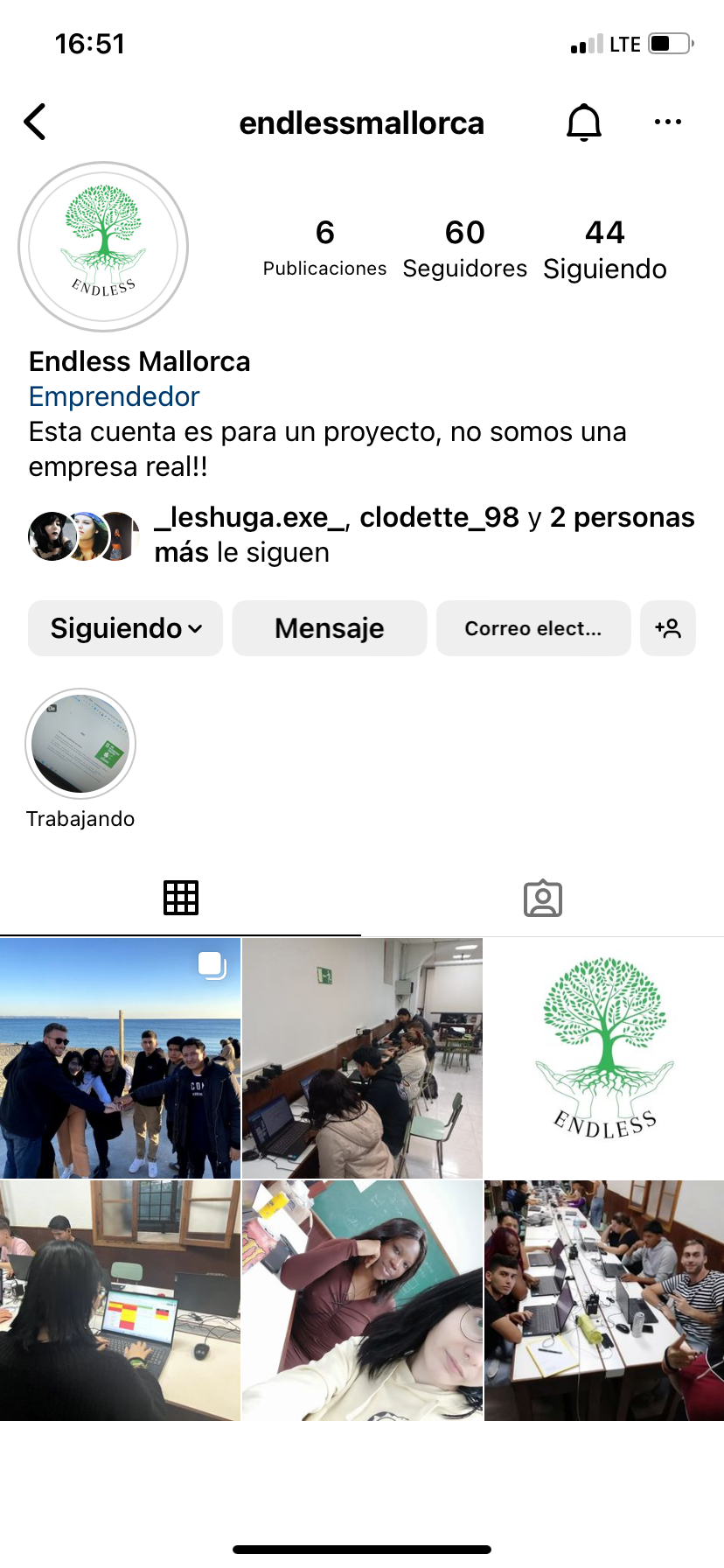The image size is (724, 1568).
Task: Open the 44 Siguiendo list
Action: [x=604, y=248]
